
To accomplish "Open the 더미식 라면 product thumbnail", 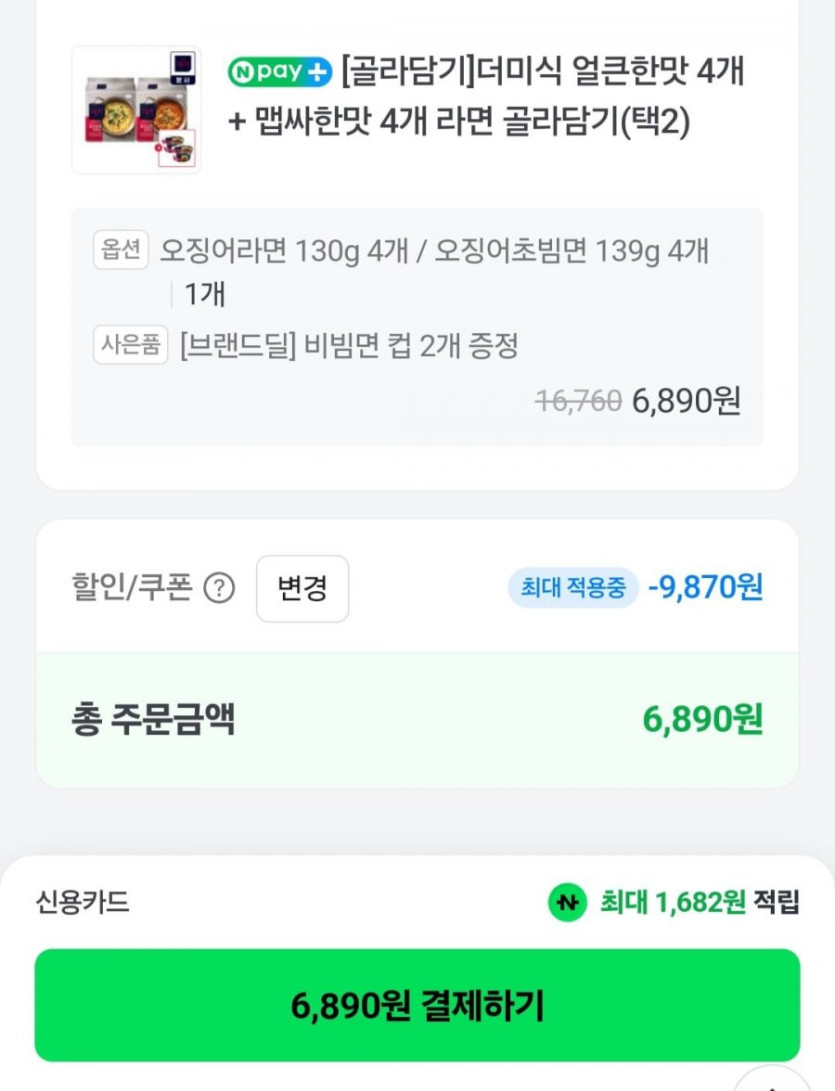I will coord(136,109).
